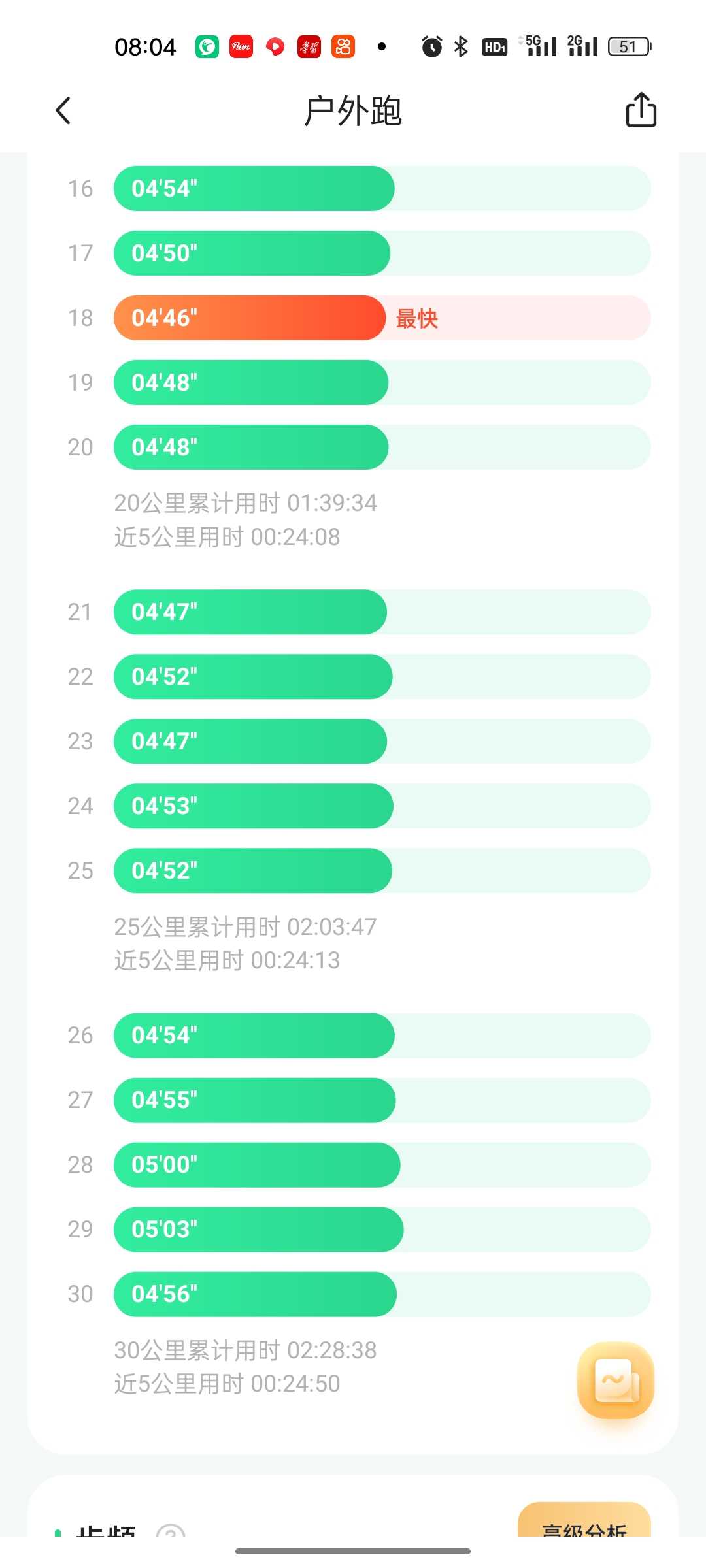Go back from the 户外跑 screen
706x1568 pixels.
(x=63, y=110)
